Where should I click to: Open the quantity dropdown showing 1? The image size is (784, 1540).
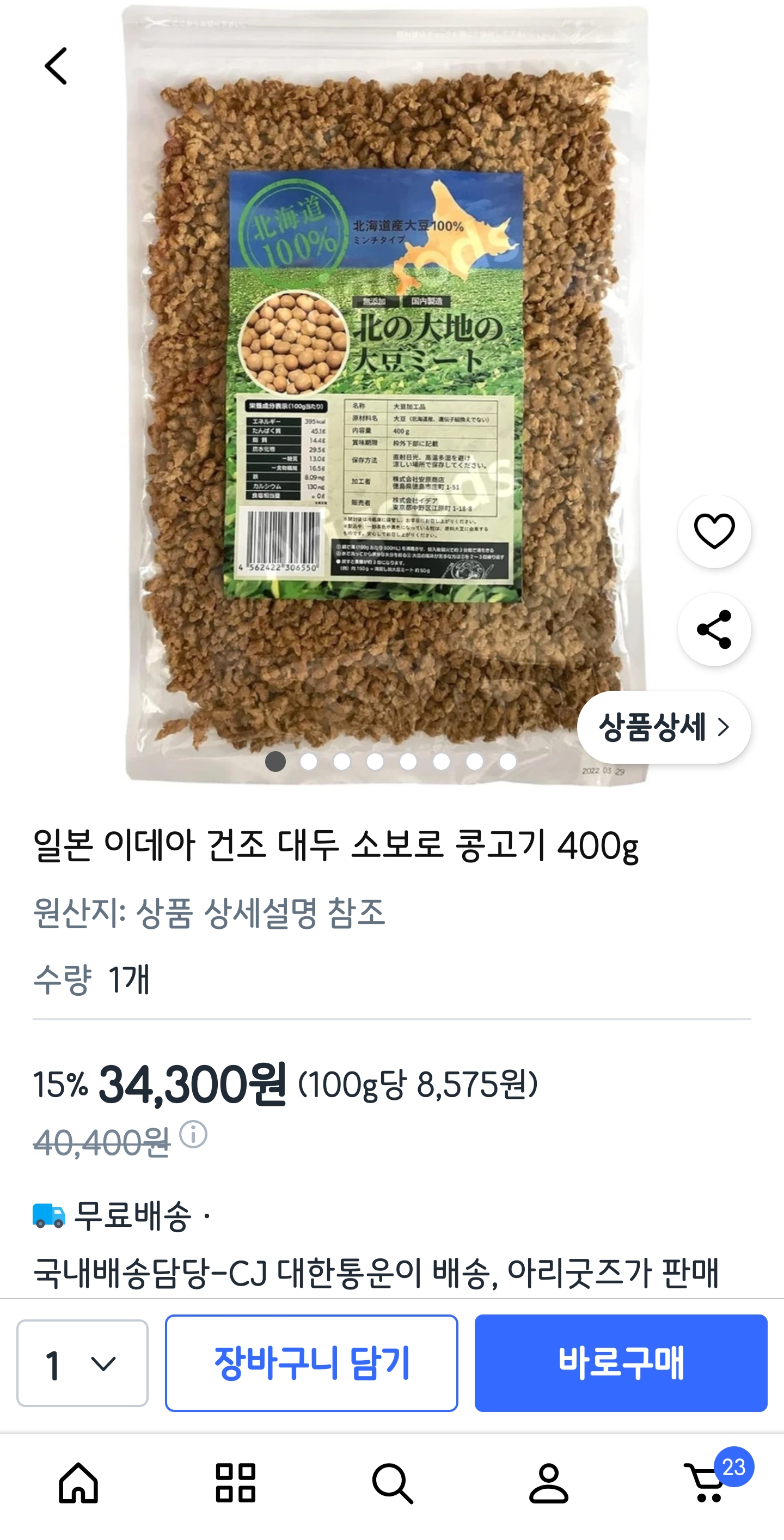[x=82, y=1364]
